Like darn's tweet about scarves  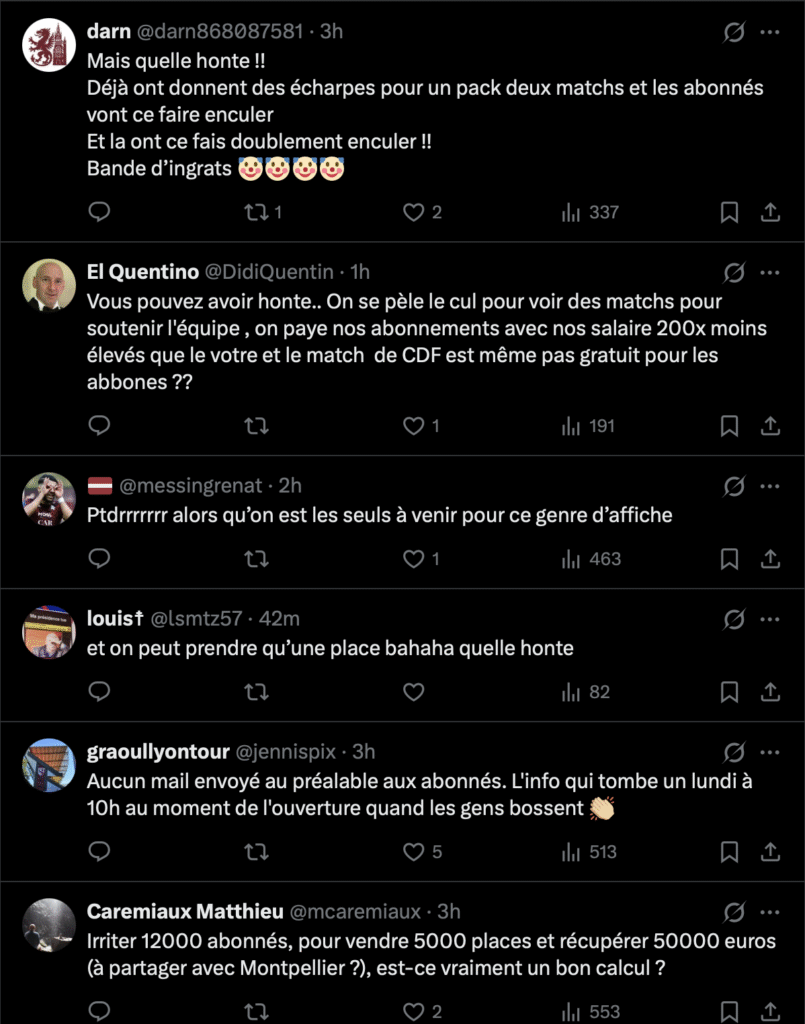click(413, 212)
